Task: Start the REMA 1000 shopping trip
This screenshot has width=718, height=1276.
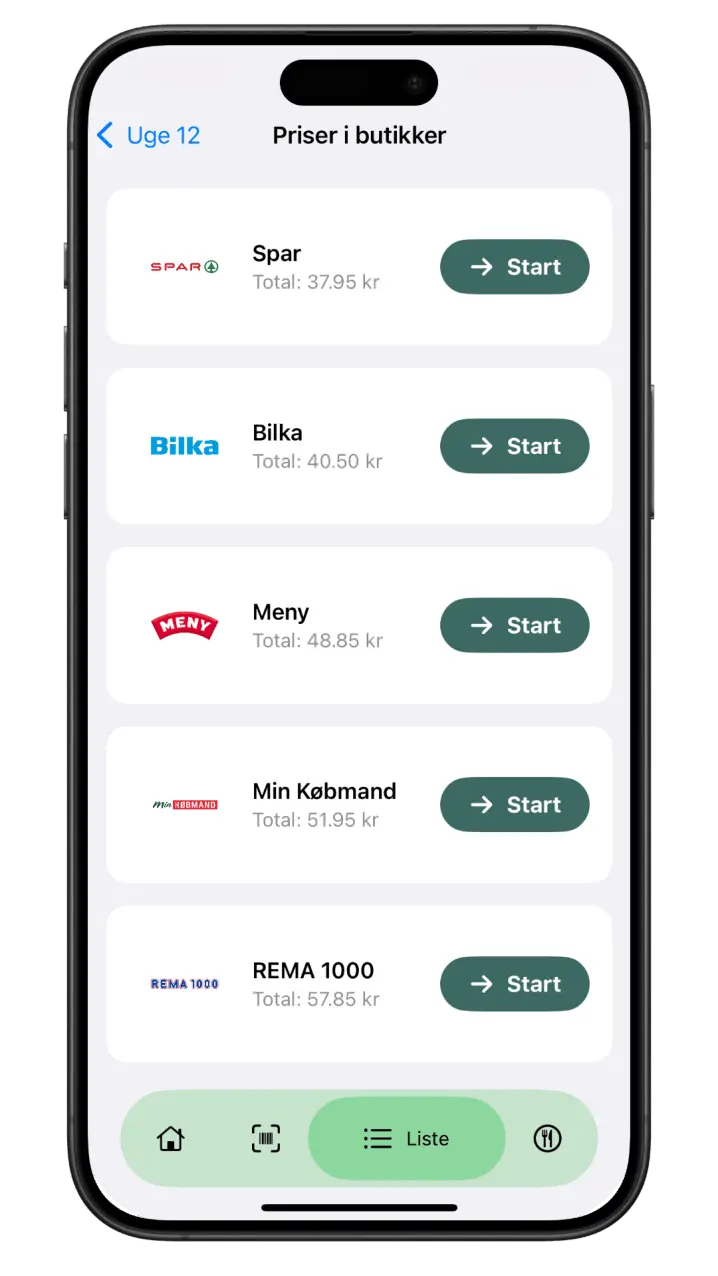Action: 514,984
